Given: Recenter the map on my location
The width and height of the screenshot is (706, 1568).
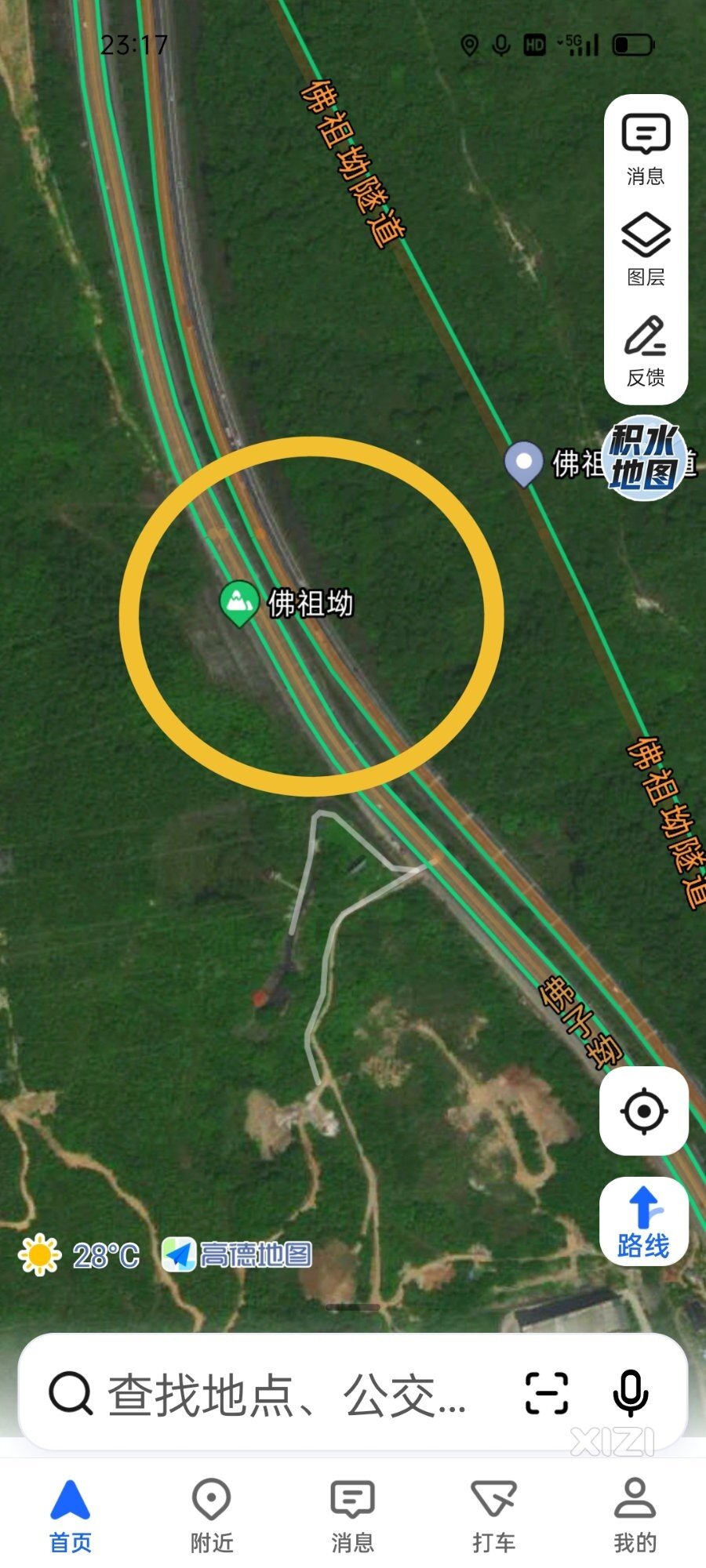Looking at the screenshot, I should (x=644, y=1111).
